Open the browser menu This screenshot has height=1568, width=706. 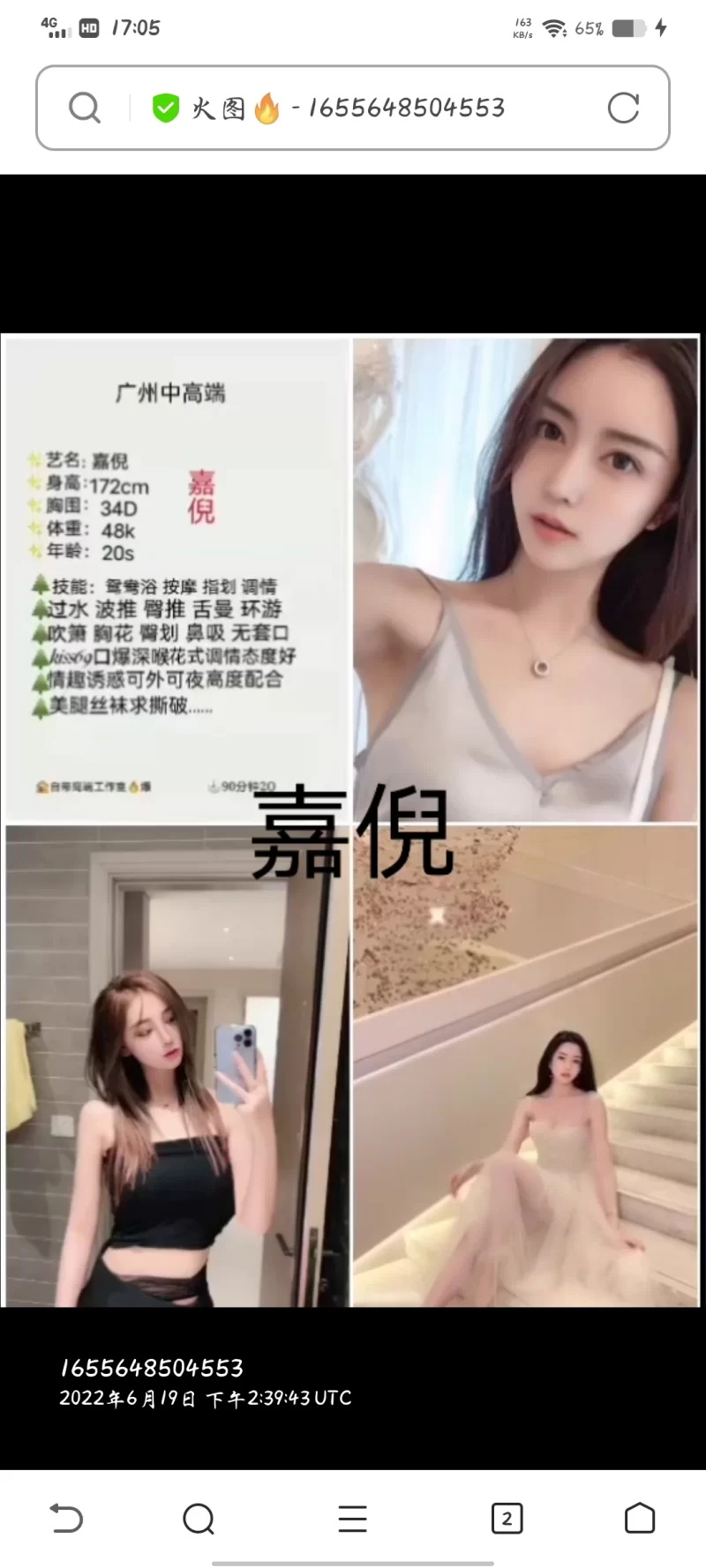pos(352,1519)
